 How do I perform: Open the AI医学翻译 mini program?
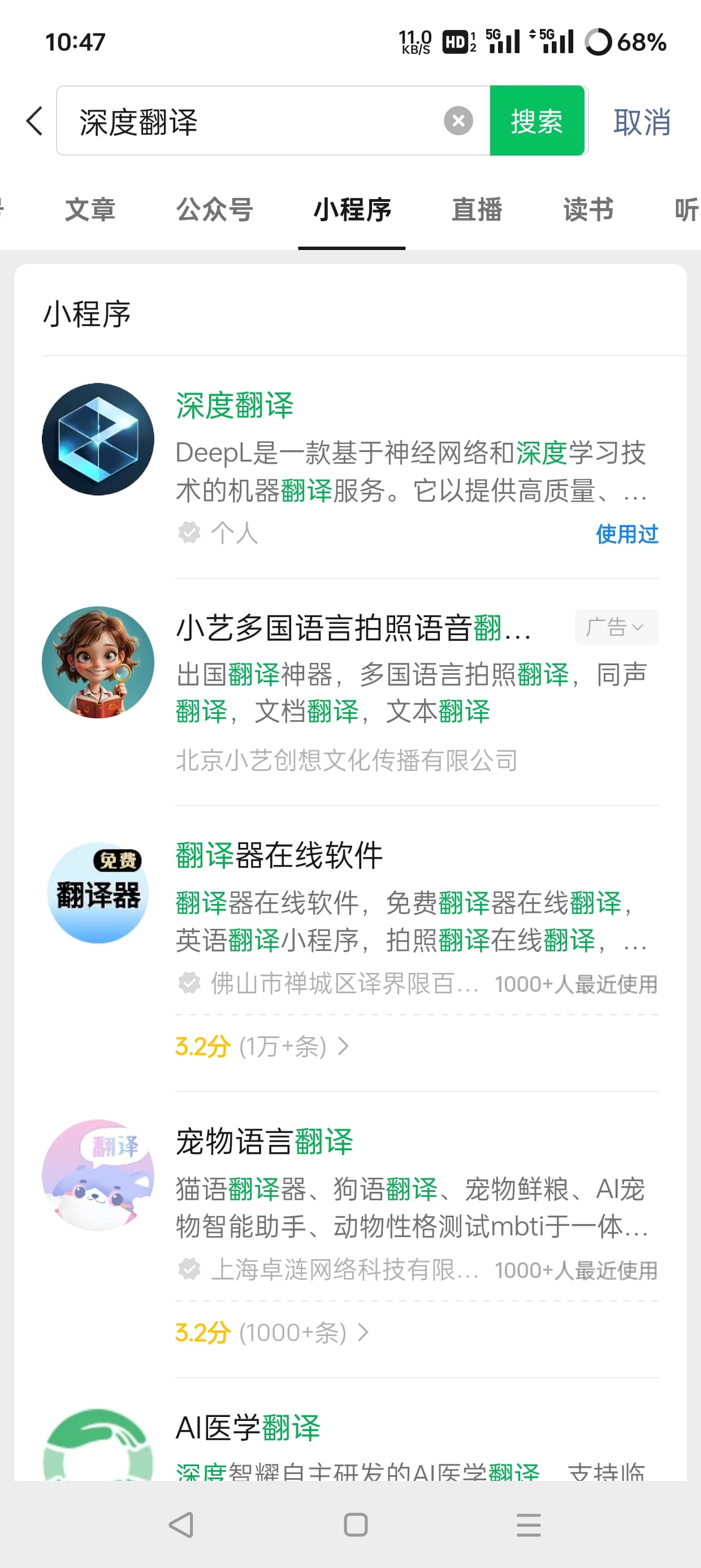coord(350,1444)
